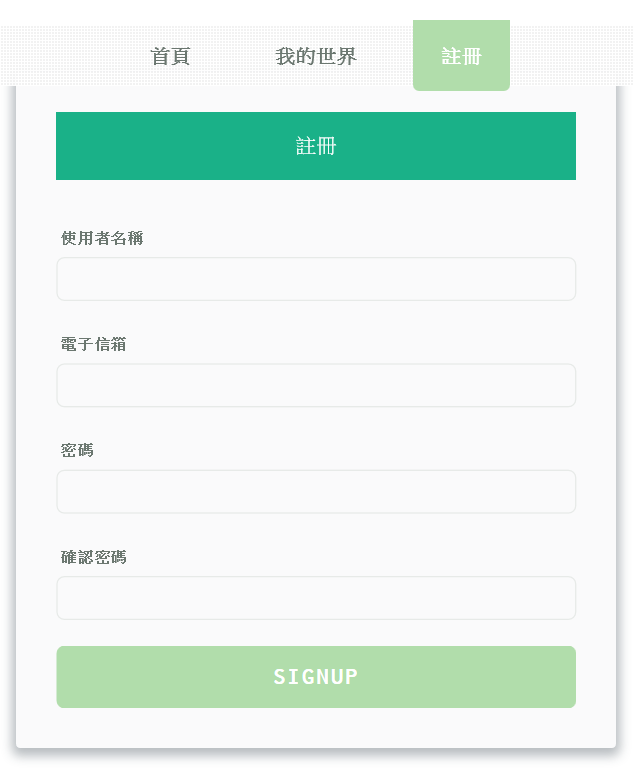Select the 註冊 tab
Screen dimensions: 634x771
(461, 56)
